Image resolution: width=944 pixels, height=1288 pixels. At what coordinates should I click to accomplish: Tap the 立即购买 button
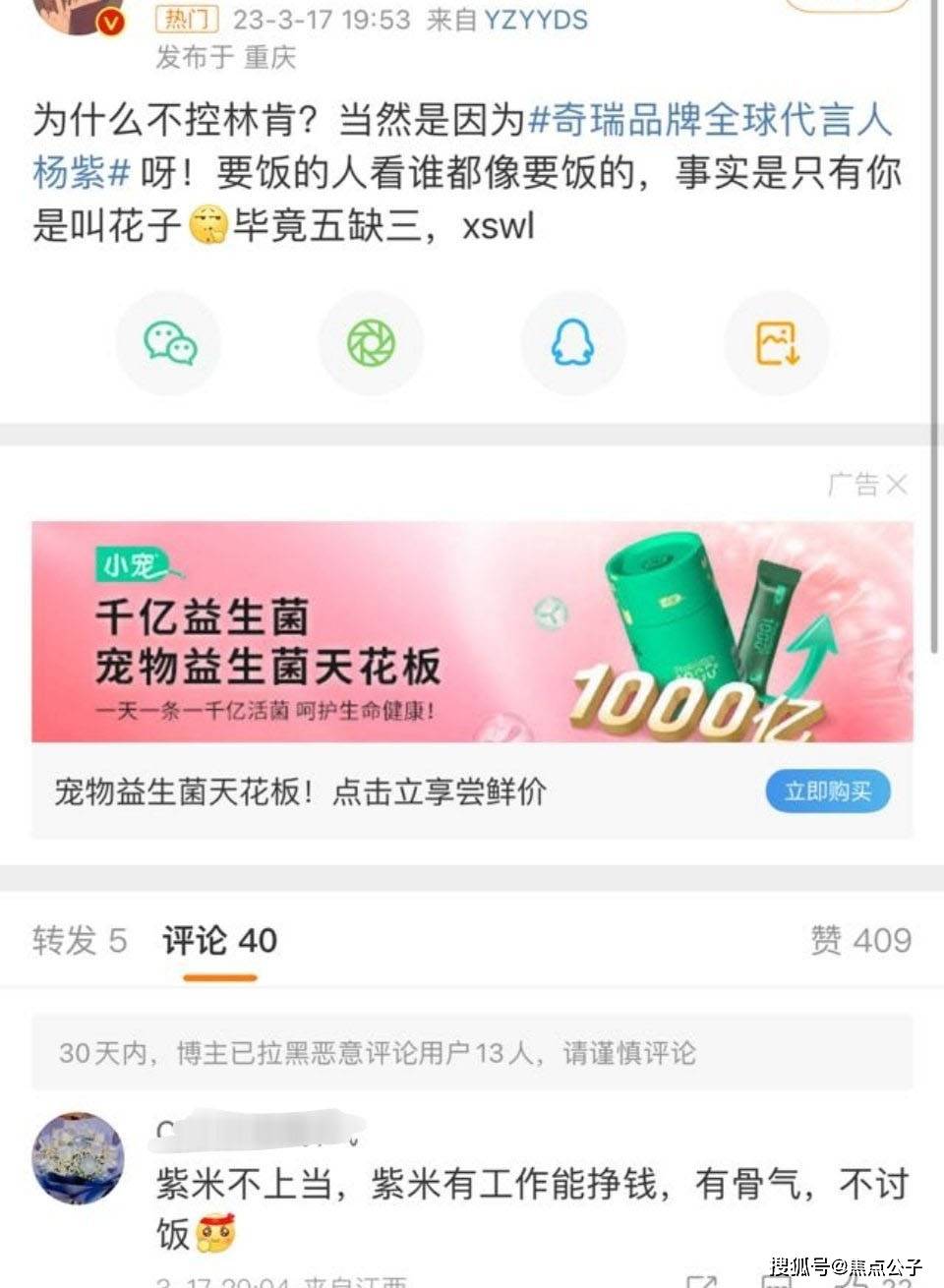coord(827,791)
